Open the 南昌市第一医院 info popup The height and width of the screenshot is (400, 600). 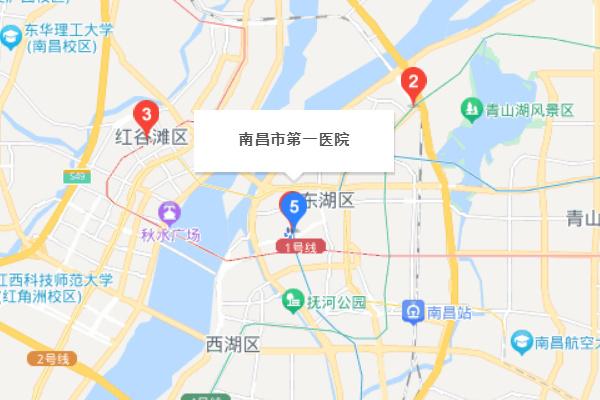point(294,140)
